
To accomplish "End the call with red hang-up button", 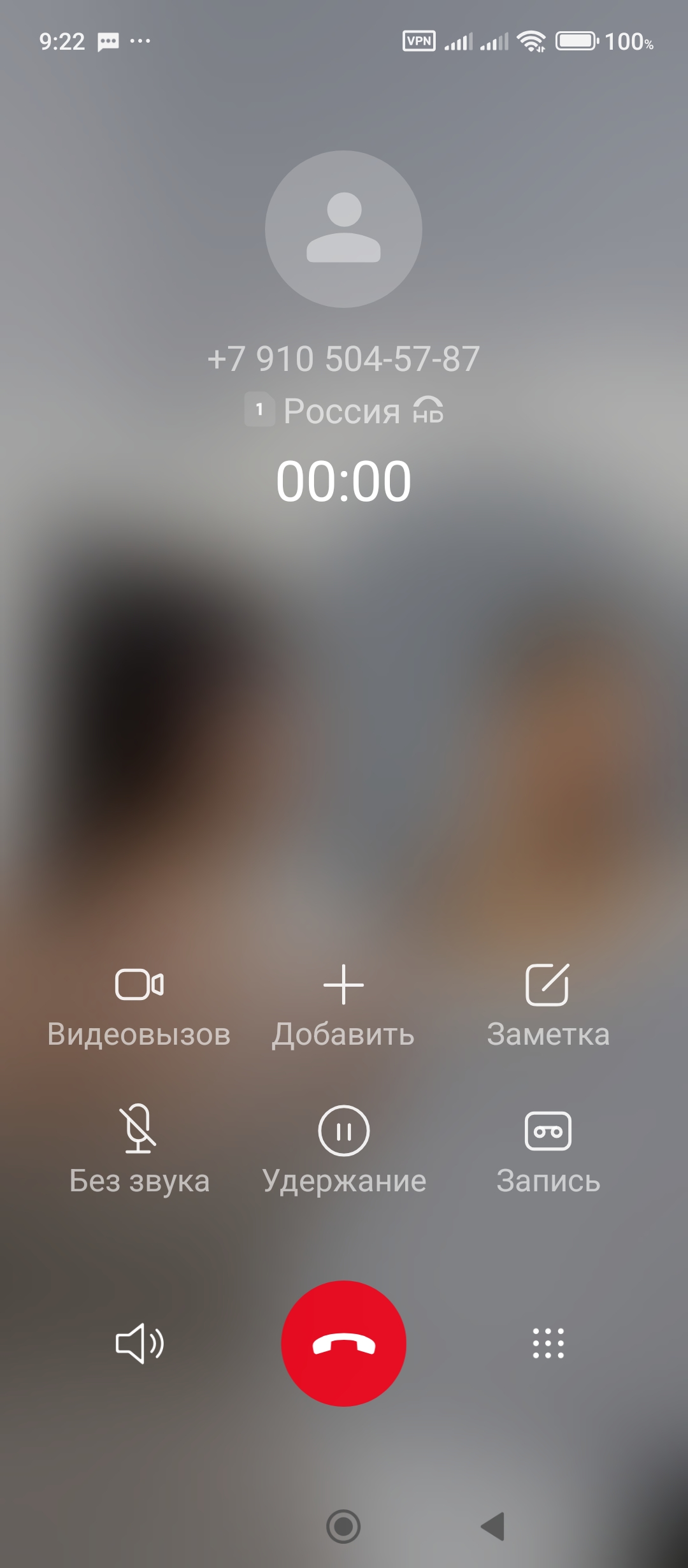I will (x=343, y=1344).
